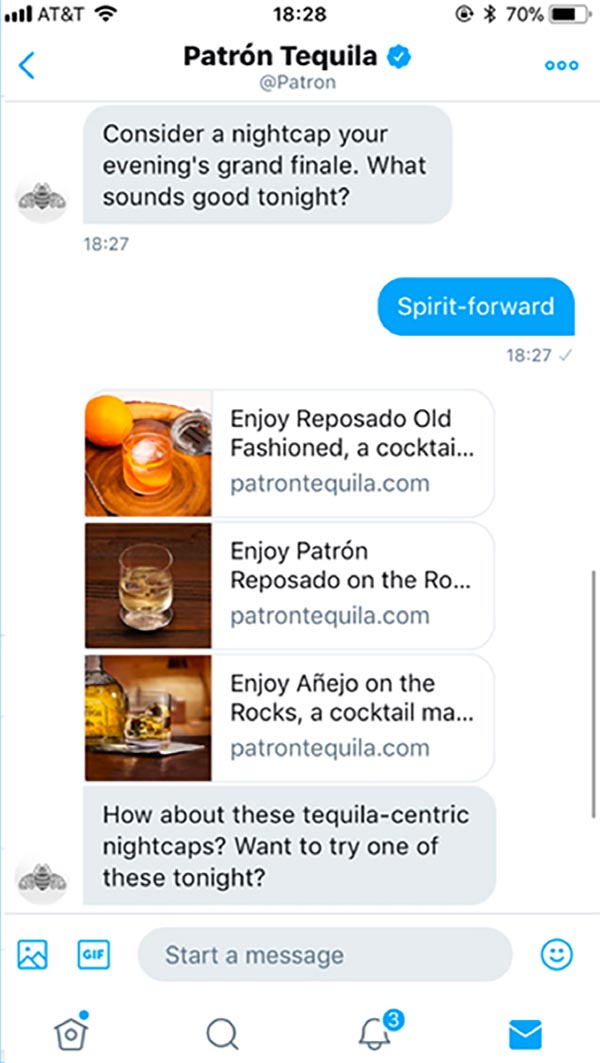The image size is (600, 1063).
Task: Add a GIF to the message
Action: coord(92,955)
